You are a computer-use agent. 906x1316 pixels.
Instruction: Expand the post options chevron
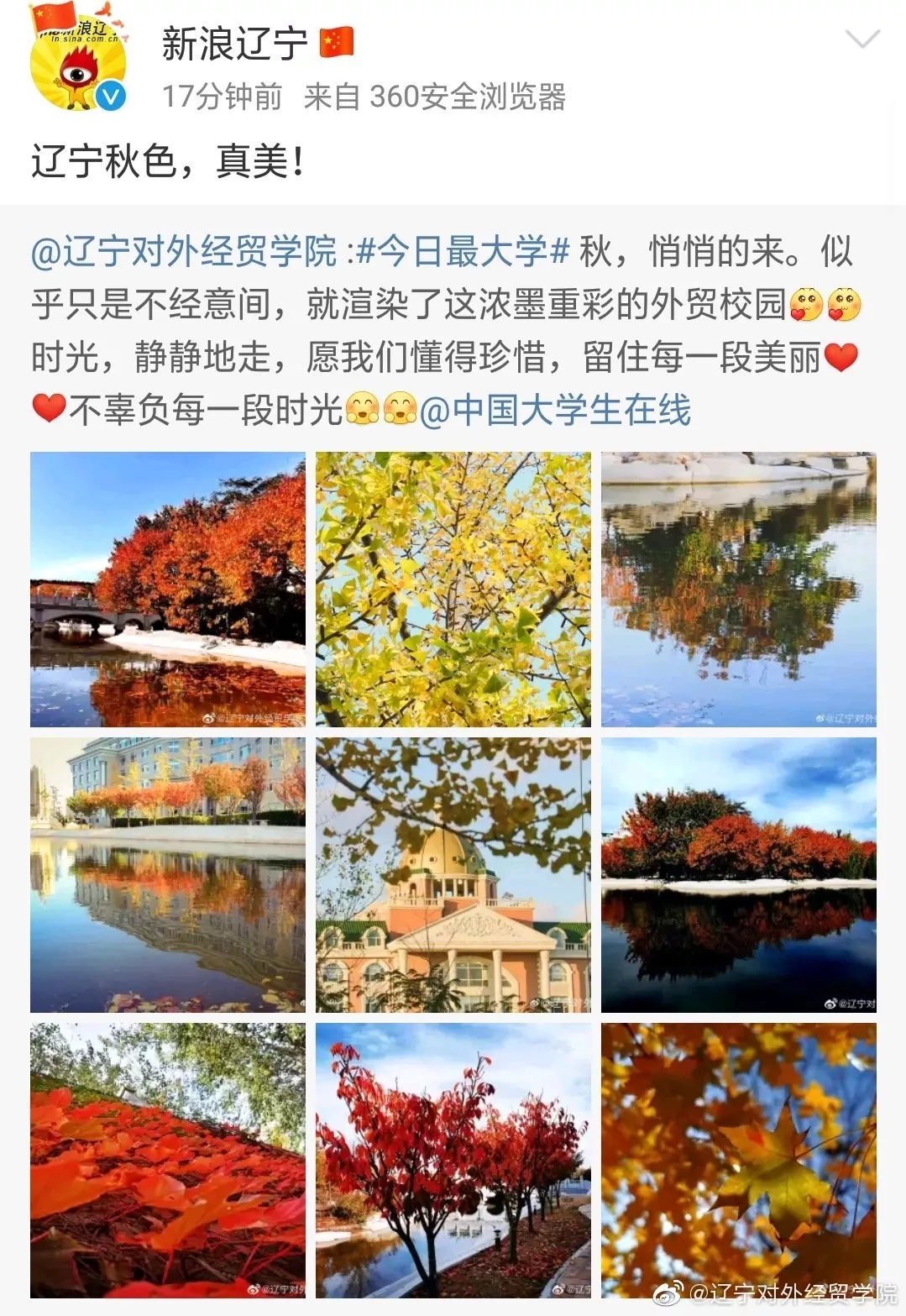(861, 39)
